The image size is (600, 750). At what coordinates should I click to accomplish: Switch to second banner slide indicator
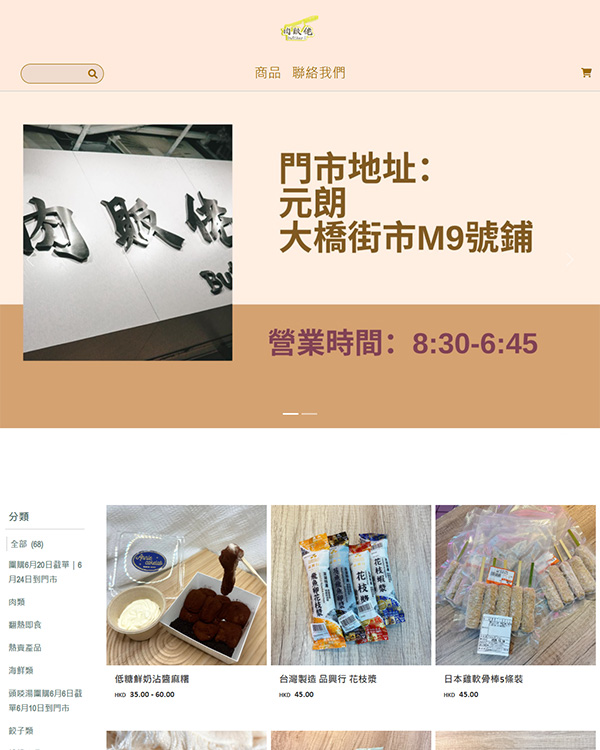click(x=310, y=413)
